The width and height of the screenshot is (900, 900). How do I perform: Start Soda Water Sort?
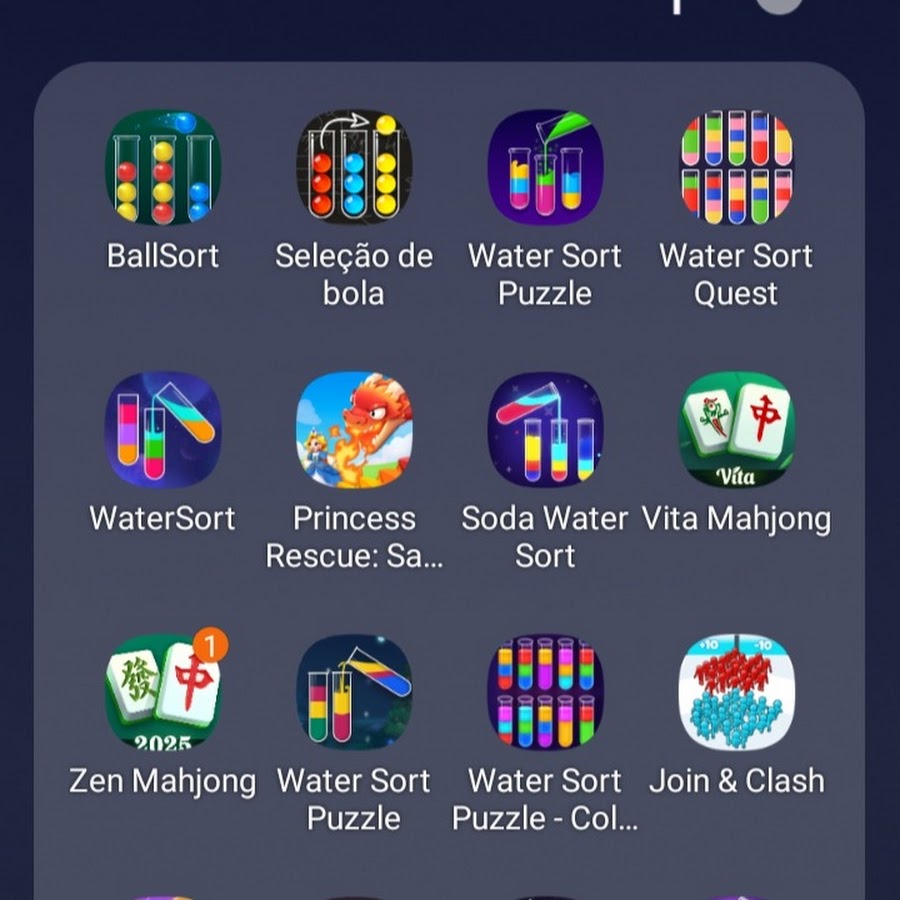pyautogui.click(x=545, y=430)
